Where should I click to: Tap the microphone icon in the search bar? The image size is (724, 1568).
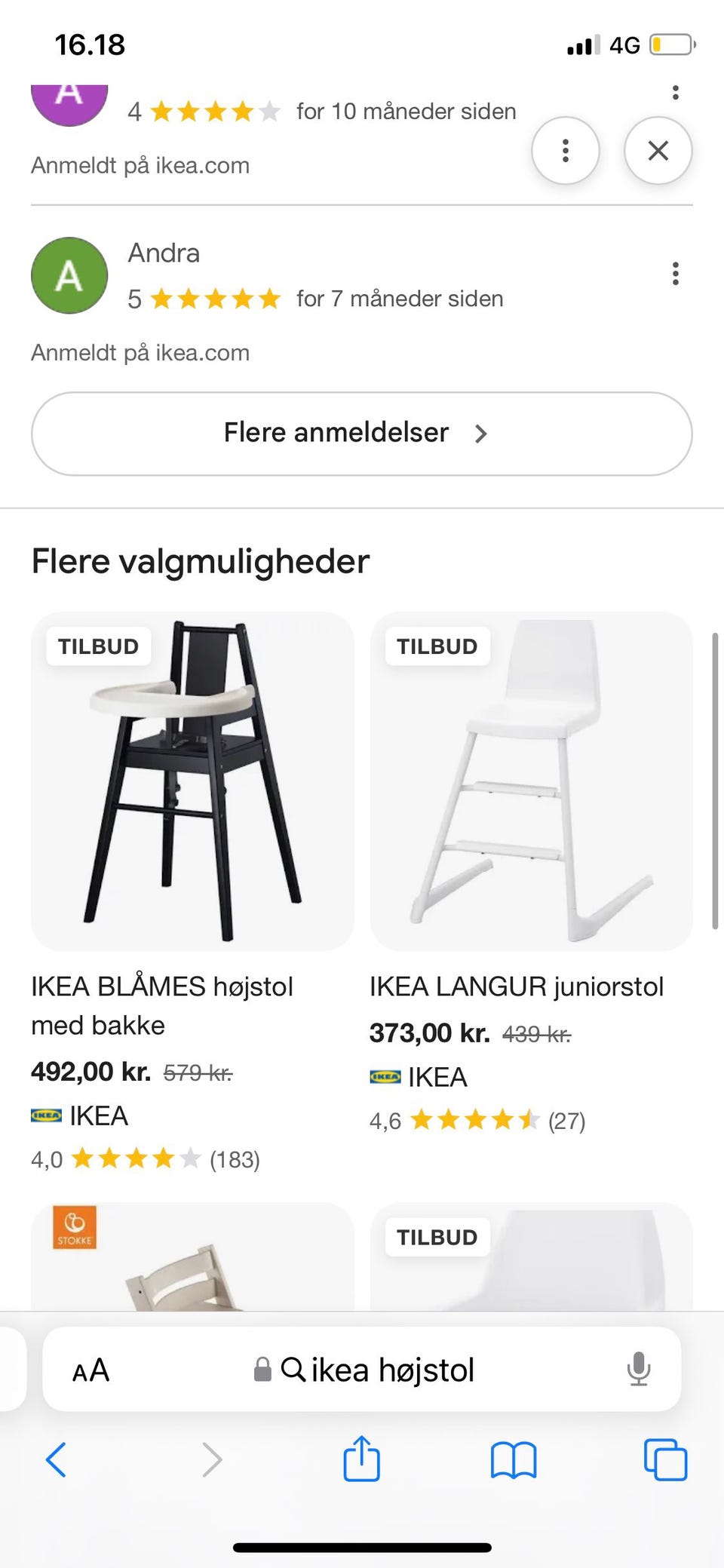pos(638,1370)
